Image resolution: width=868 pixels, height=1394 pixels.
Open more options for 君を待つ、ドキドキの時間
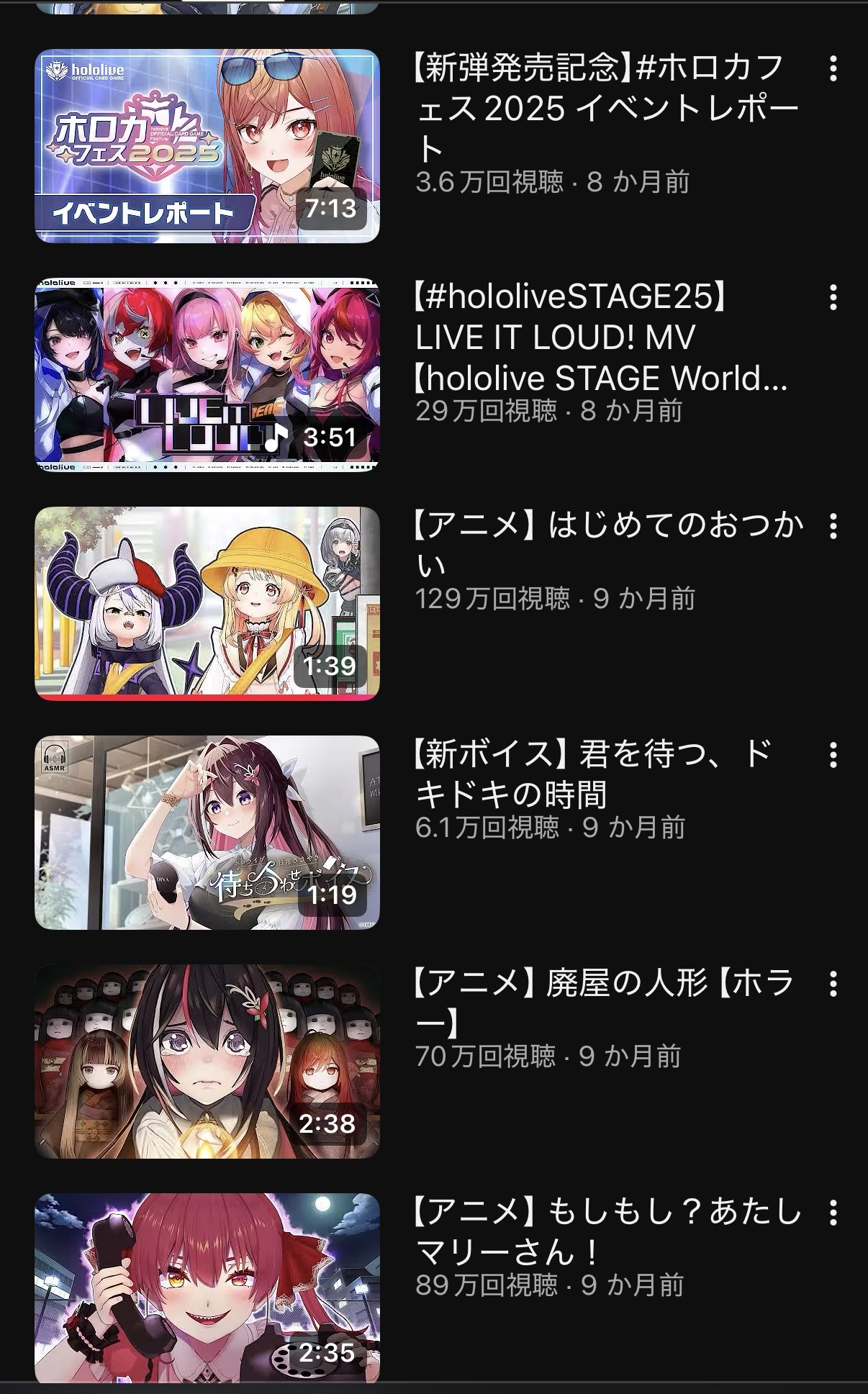pyautogui.click(x=833, y=755)
